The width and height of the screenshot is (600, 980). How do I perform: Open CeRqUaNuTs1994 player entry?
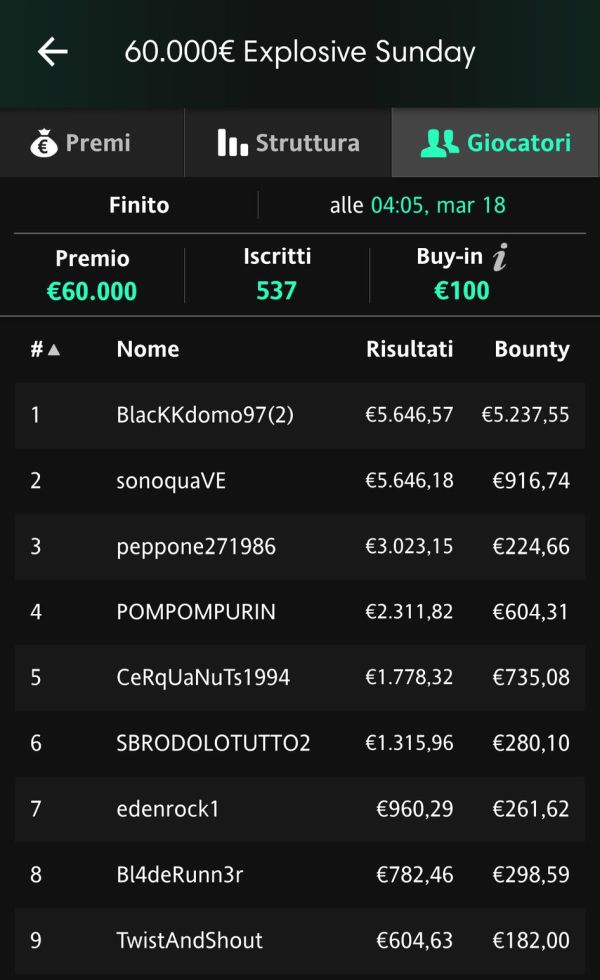tap(300, 678)
